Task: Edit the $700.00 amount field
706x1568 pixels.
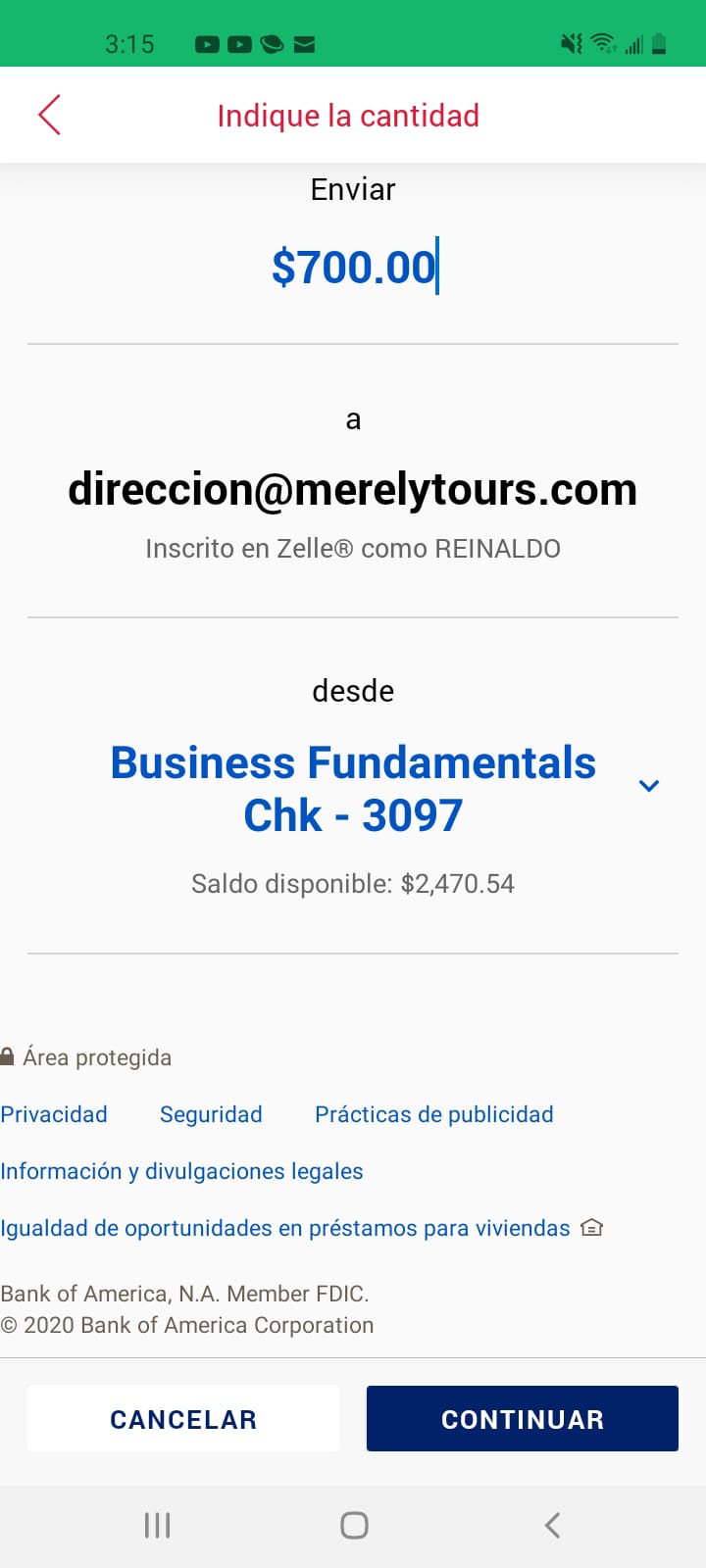Action: pyautogui.click(x=353, y=267)
